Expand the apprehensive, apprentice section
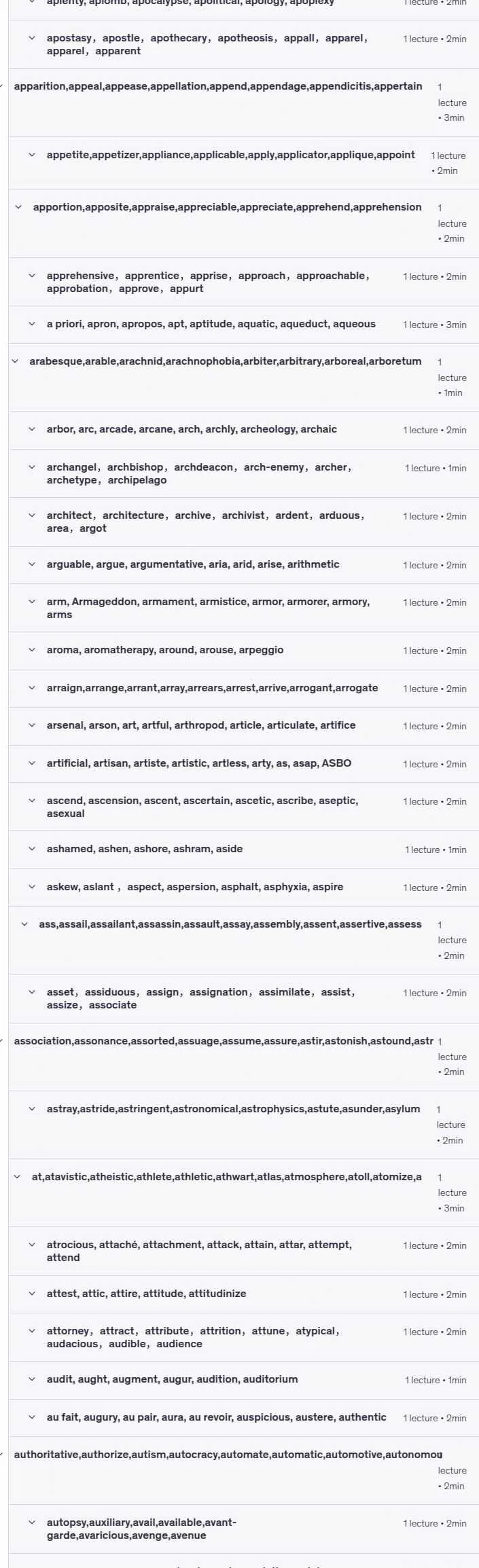This screenshot has width=479, height=1568. (244, 282)
